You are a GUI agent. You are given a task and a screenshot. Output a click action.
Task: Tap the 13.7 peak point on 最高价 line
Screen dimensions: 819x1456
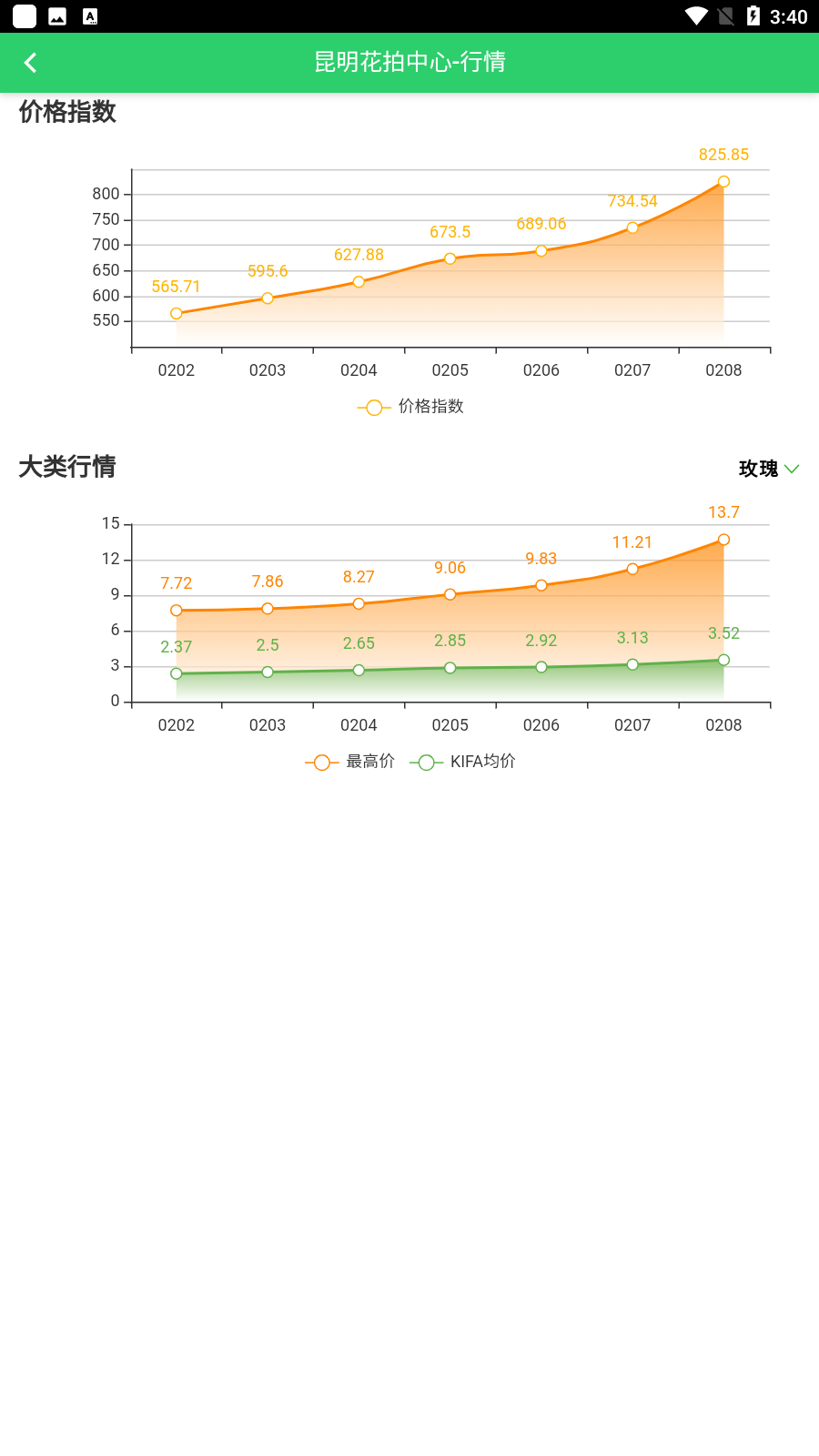[x=723, y=538]
